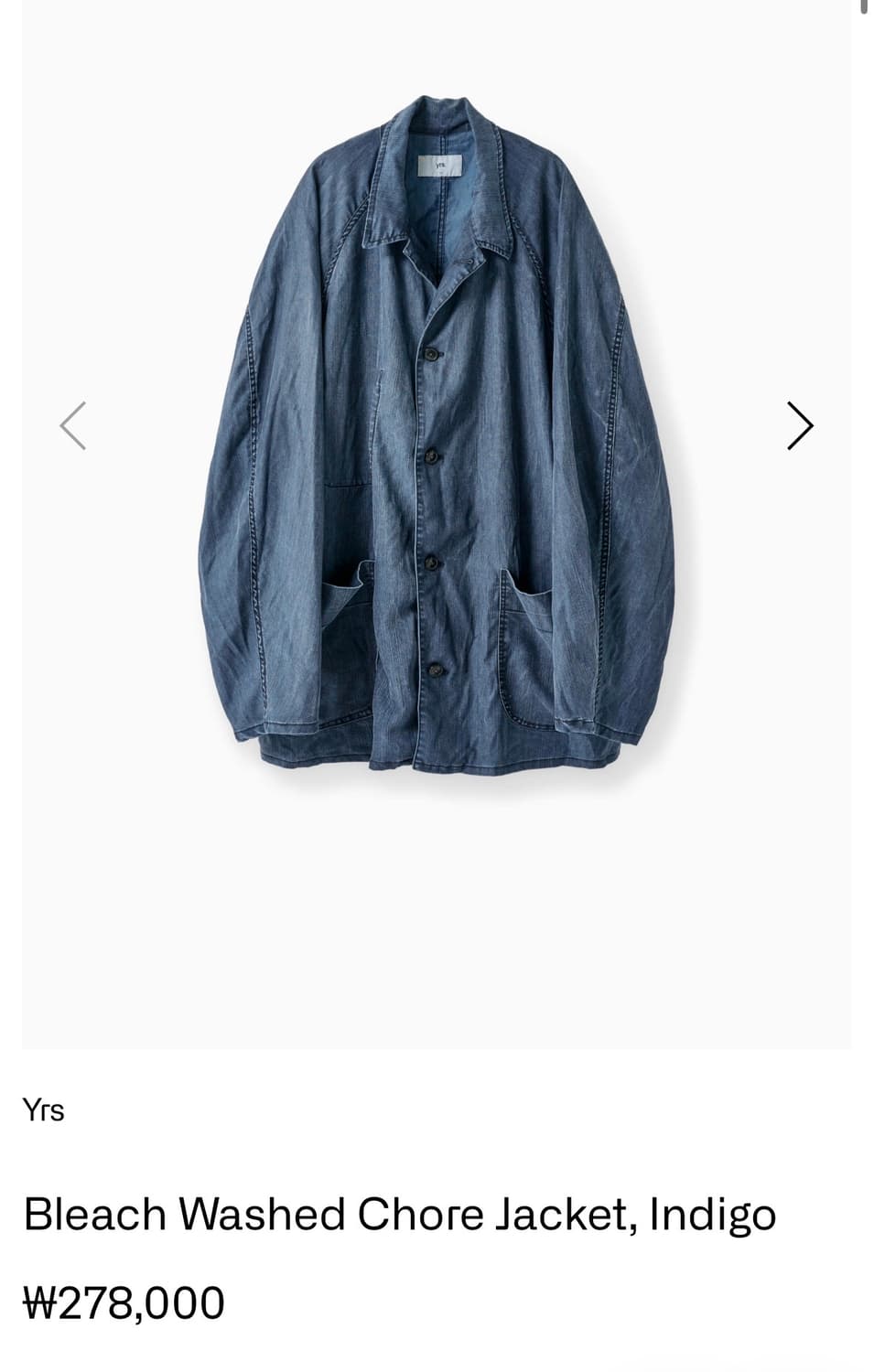Open the Yrs brand page
Viewport: 874px width, 1372px height.
[44, 1110]
